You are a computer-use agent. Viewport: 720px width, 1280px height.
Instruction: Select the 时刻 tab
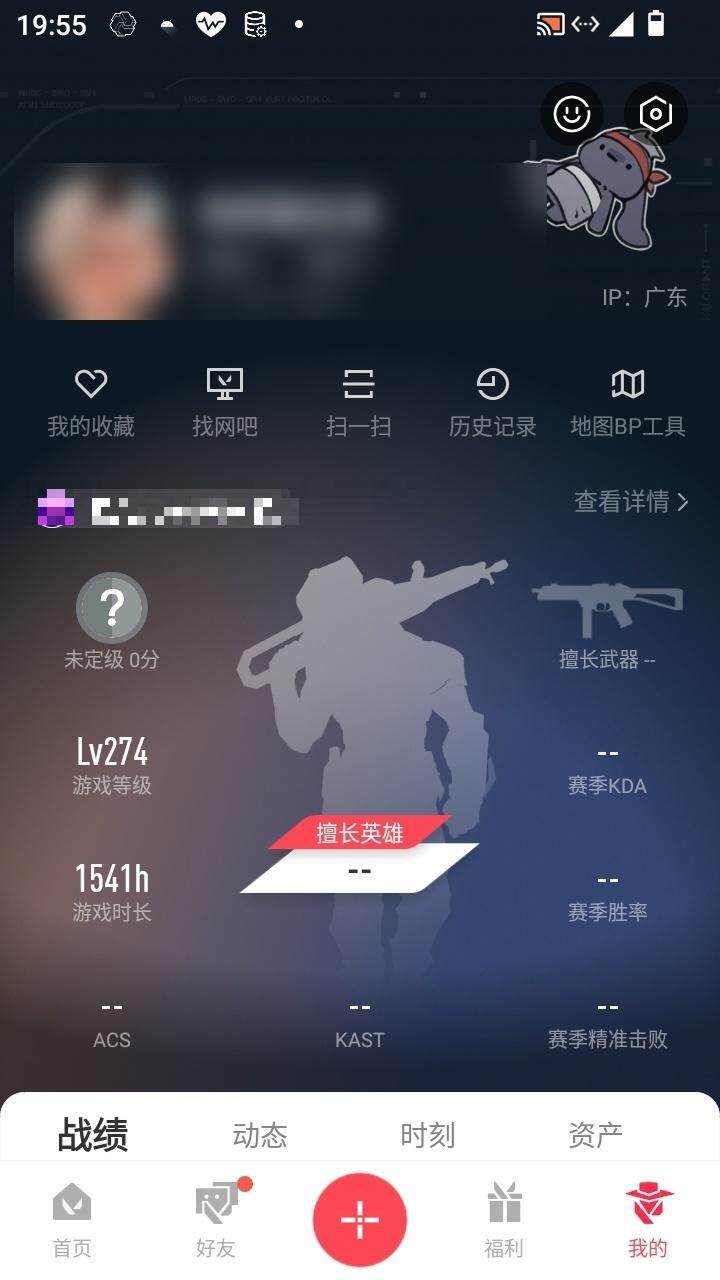point(427,1135)
